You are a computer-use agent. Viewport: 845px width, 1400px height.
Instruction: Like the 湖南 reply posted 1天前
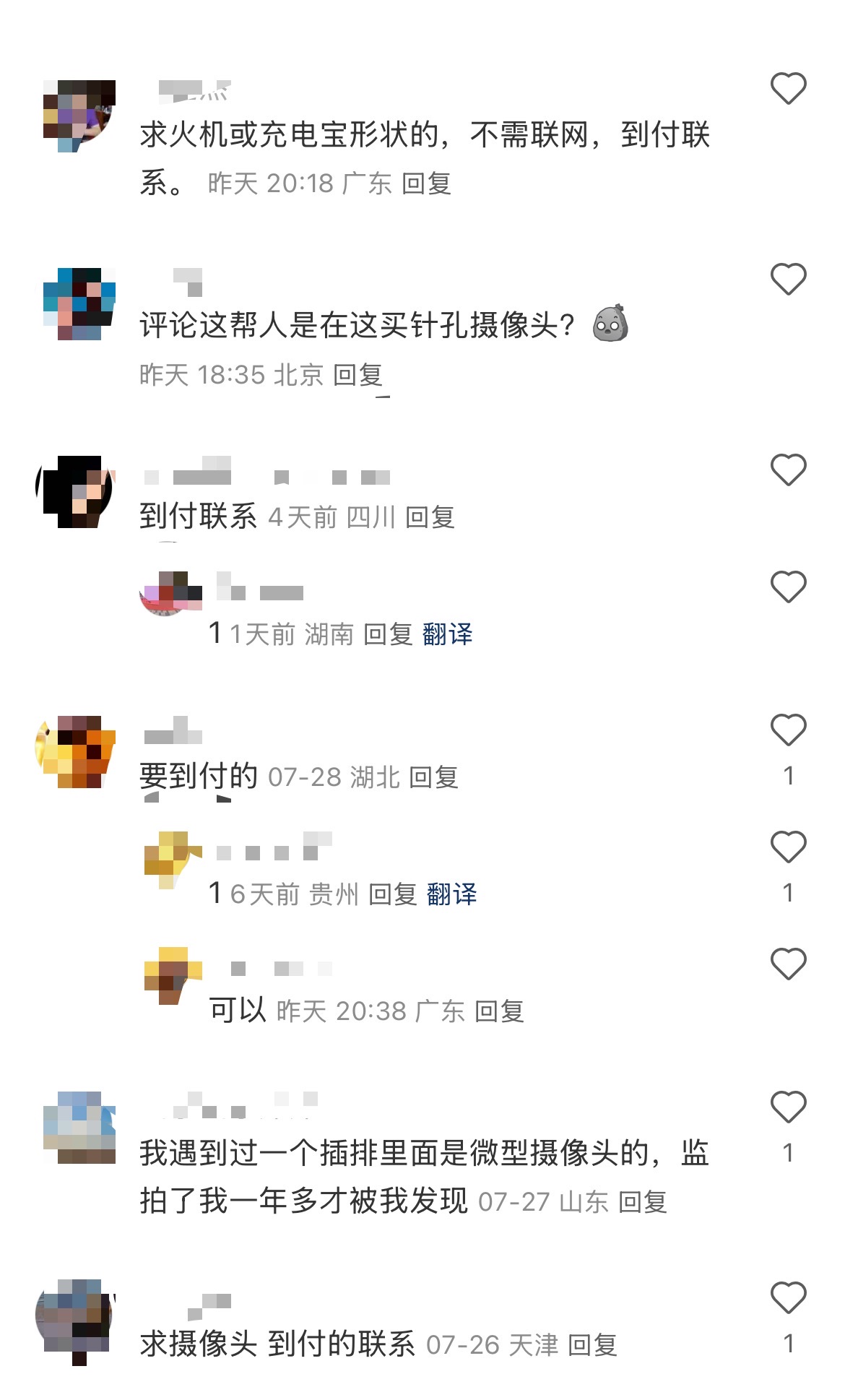click(x=788, y=587)
